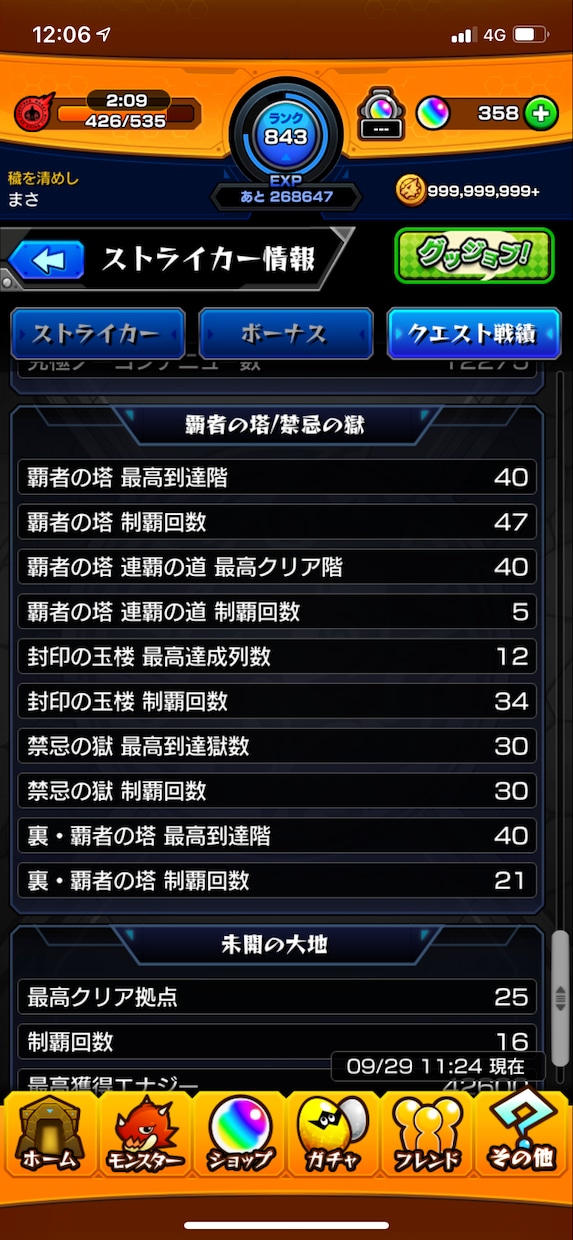Open the フレンド tab
The image size is (573, 1240).
(x=428, y=1134)
